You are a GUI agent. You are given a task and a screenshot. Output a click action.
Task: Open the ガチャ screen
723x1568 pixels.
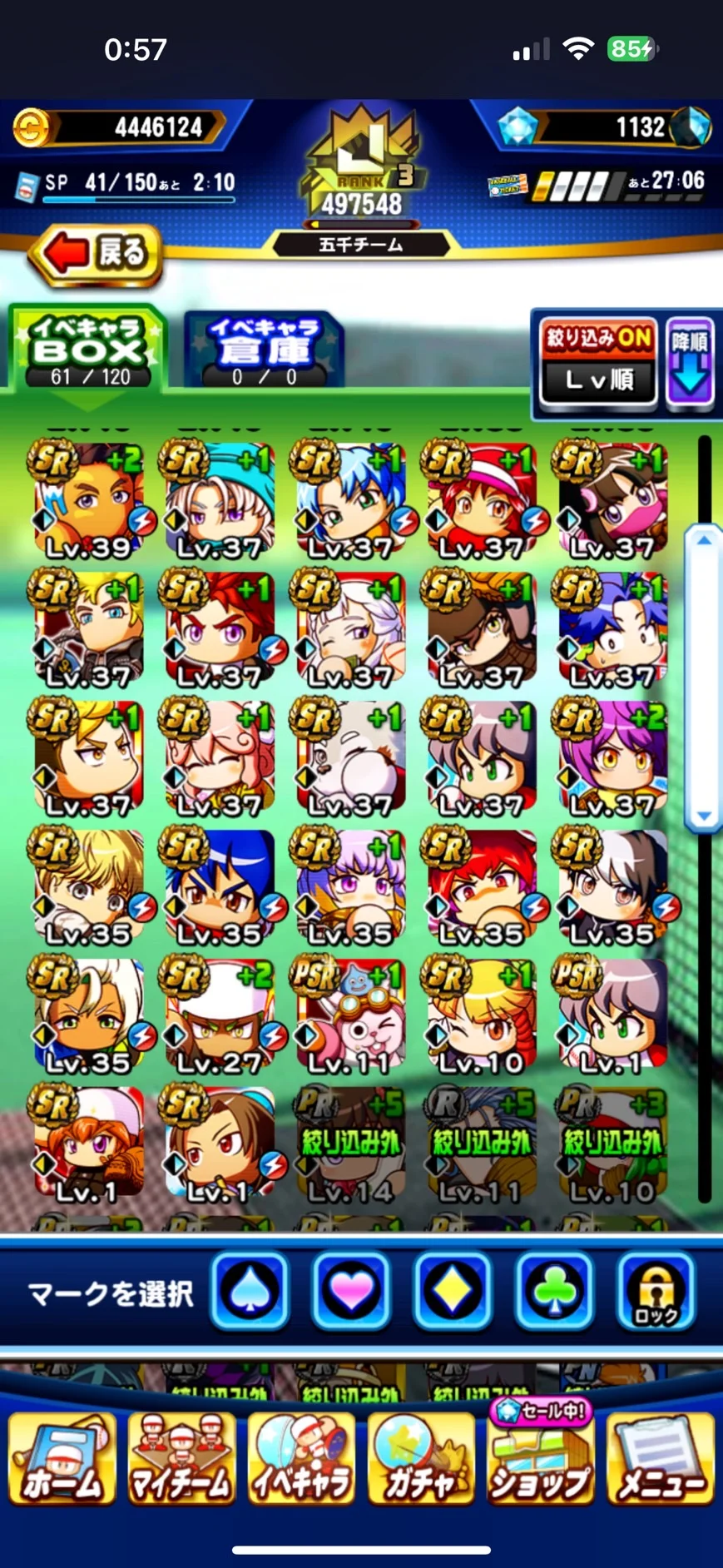[421, 1458]
